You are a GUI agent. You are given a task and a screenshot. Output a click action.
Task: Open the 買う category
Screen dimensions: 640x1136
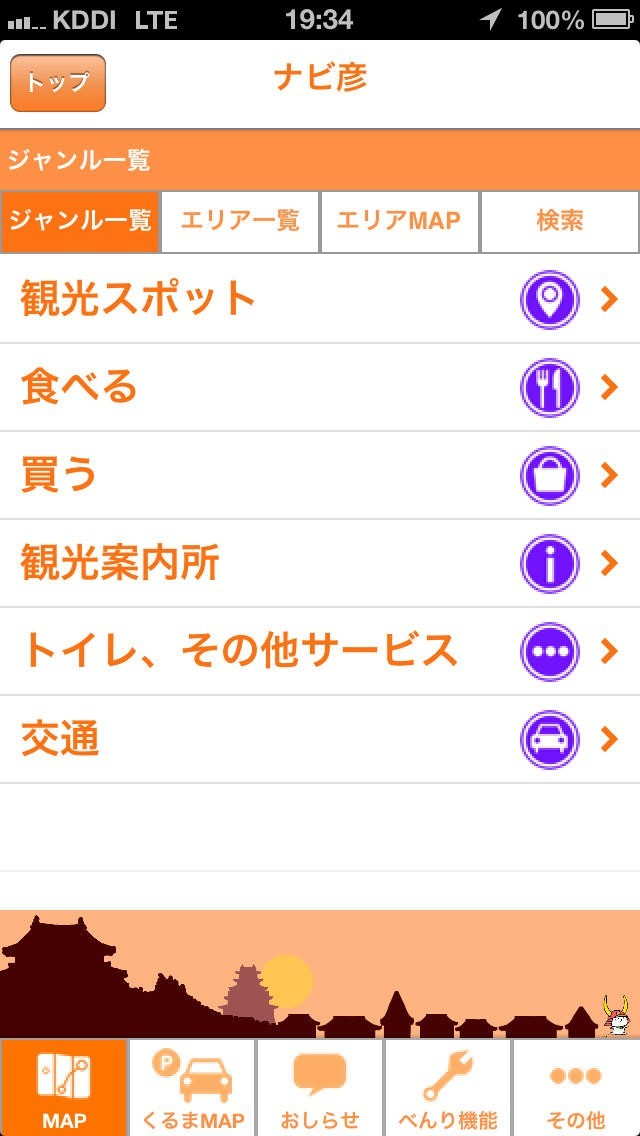click(x=320, y=475)
